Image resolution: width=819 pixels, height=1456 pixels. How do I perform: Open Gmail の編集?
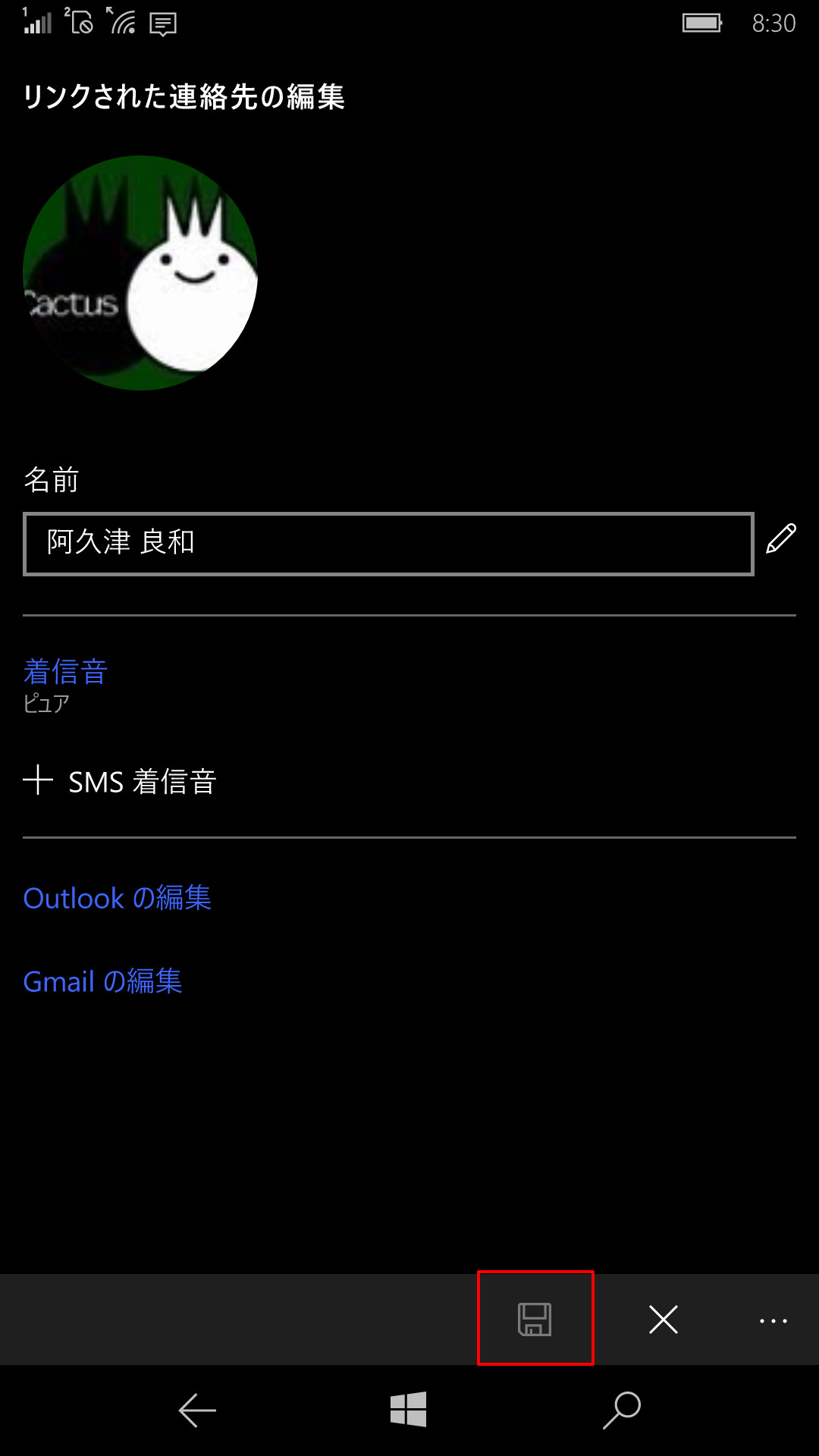coord(103,981)
